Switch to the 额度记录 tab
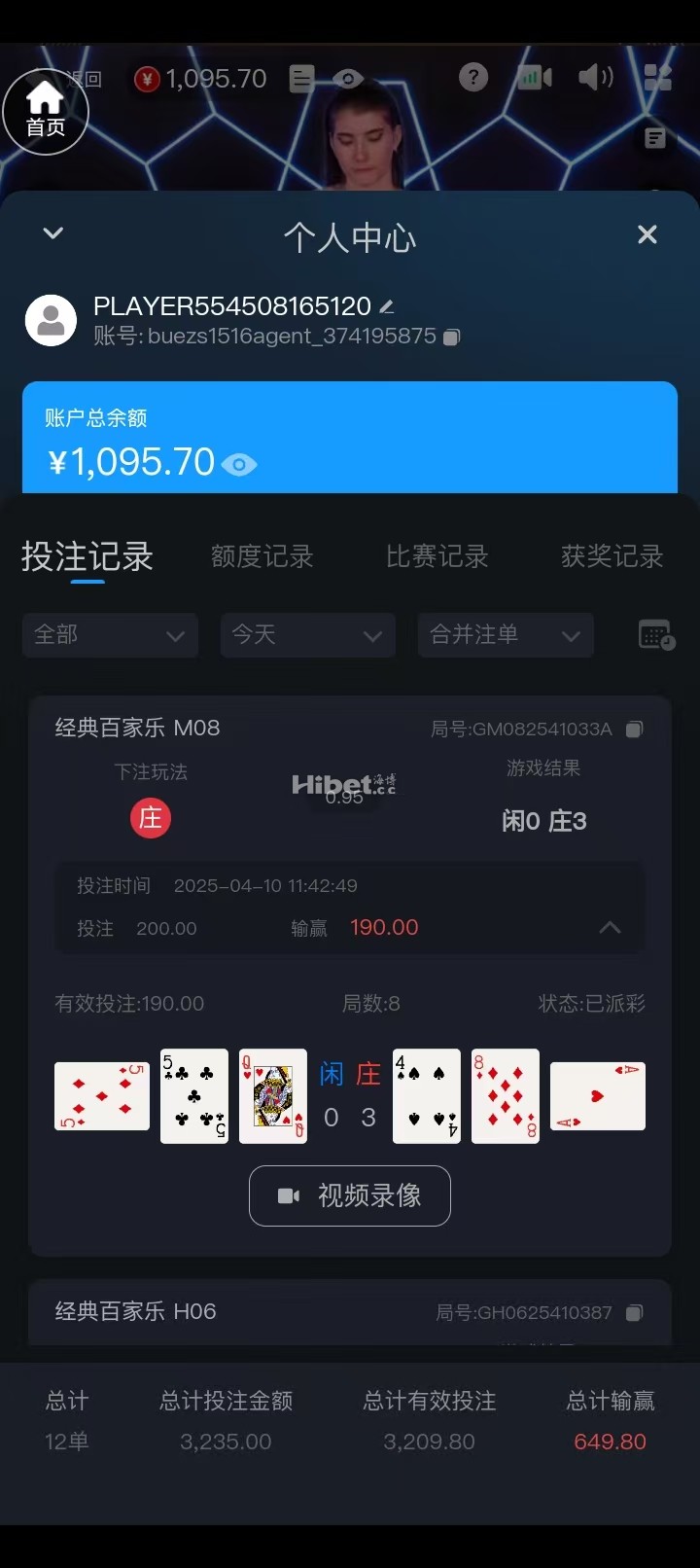This screenshot has width=700, height=1568. pos(261,556)
